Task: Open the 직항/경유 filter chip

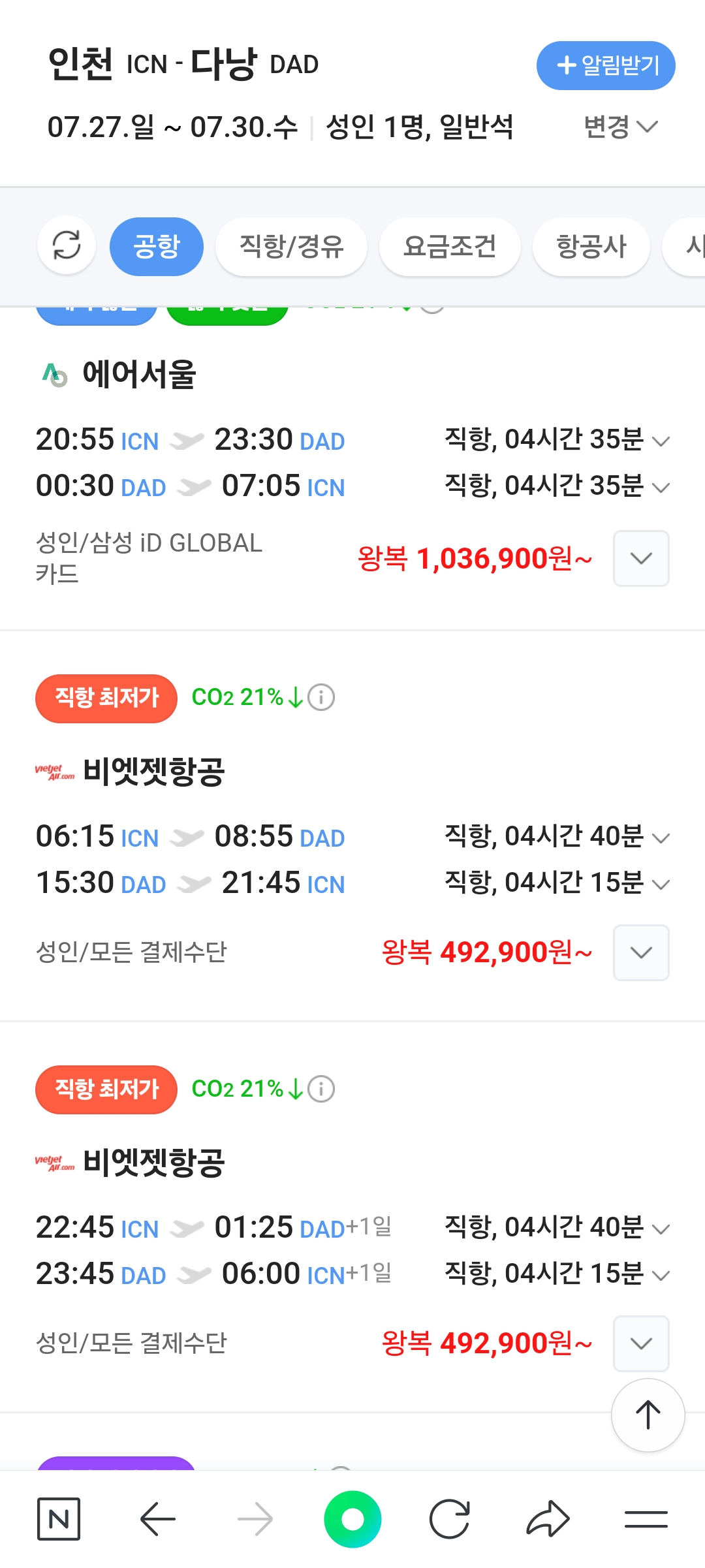Action: click(x=291, y=246)
